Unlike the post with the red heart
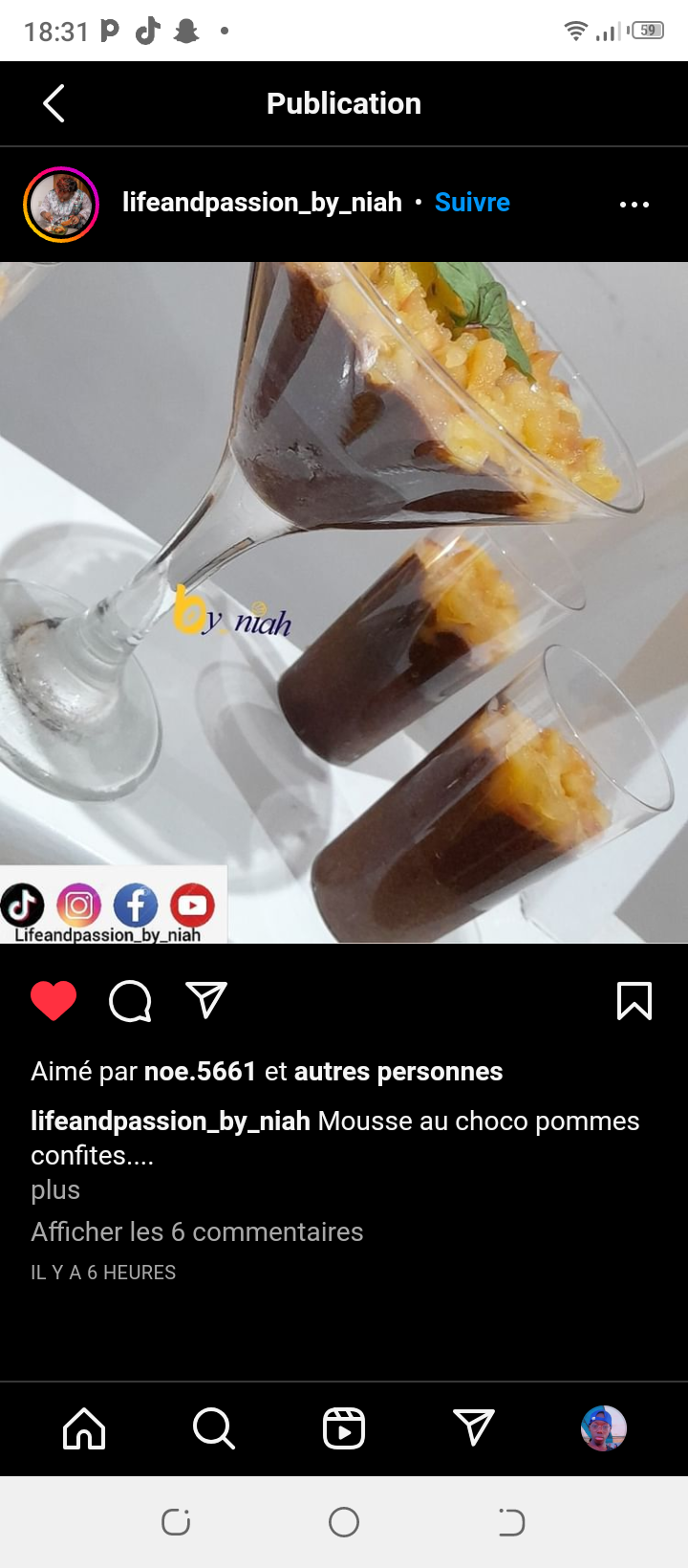Image resolution: width=688 pixels, height=1568 pixels. 54,1001
